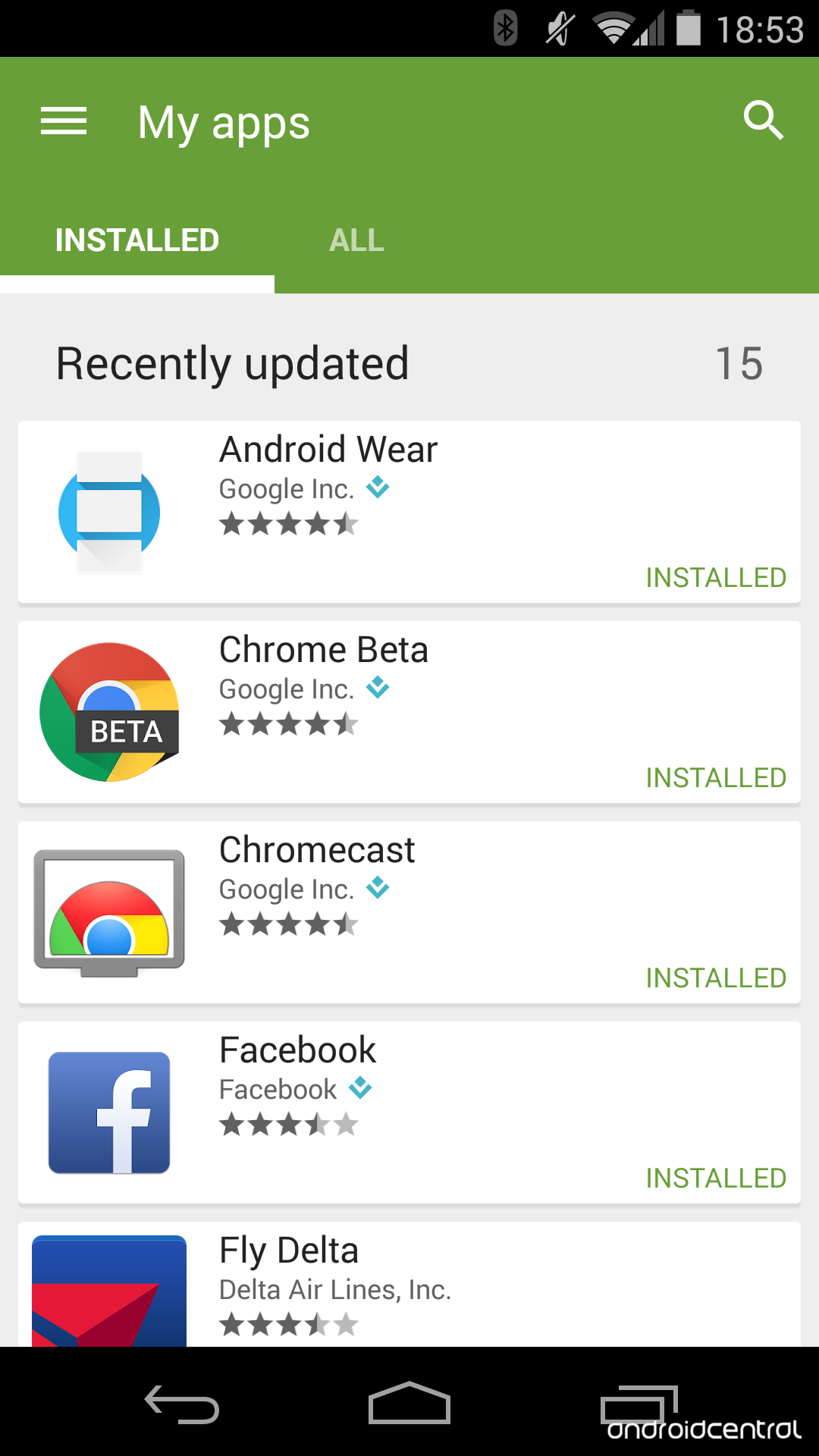819x1456 pixels.
Task: Open the navigation drawer menu
Action: click(x=64, y=121)
